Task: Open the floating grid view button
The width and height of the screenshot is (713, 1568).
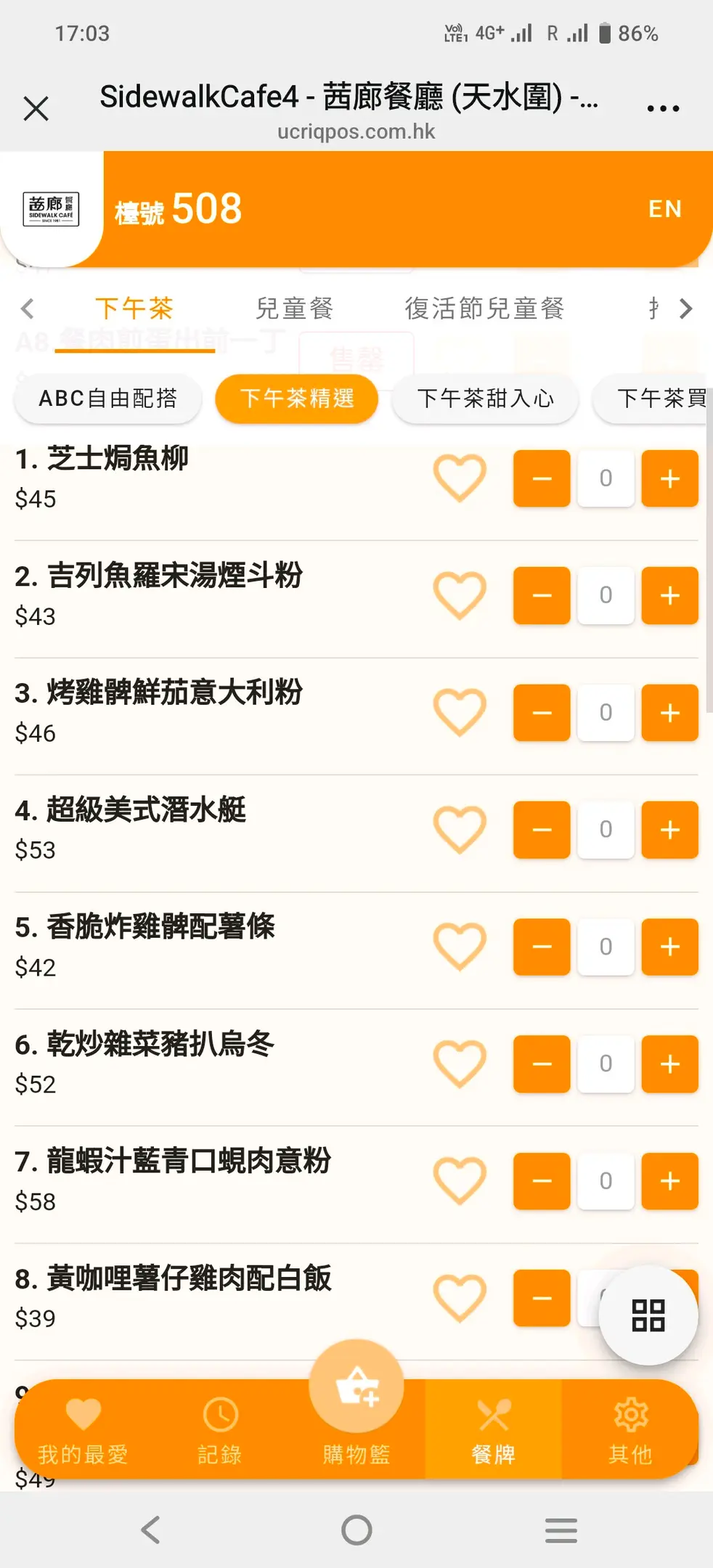Action: [x=648, y=1315]
